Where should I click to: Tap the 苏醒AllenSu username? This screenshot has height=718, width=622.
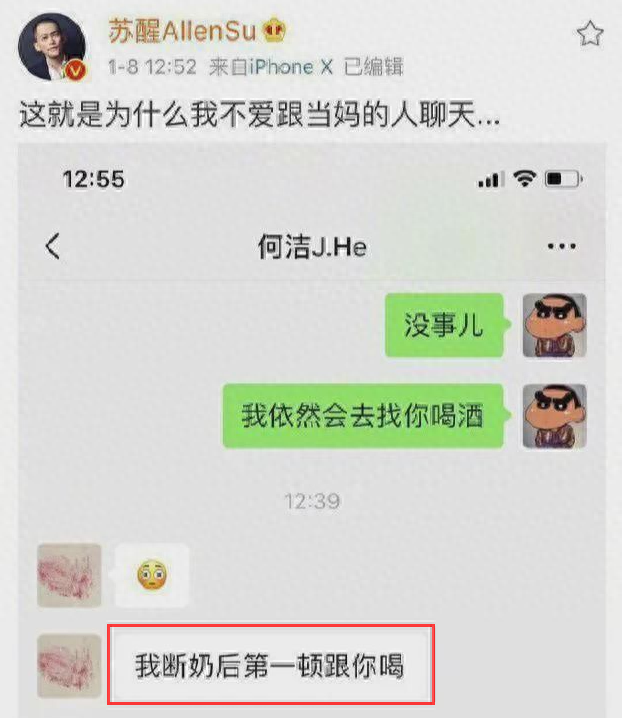pos(184,30)
